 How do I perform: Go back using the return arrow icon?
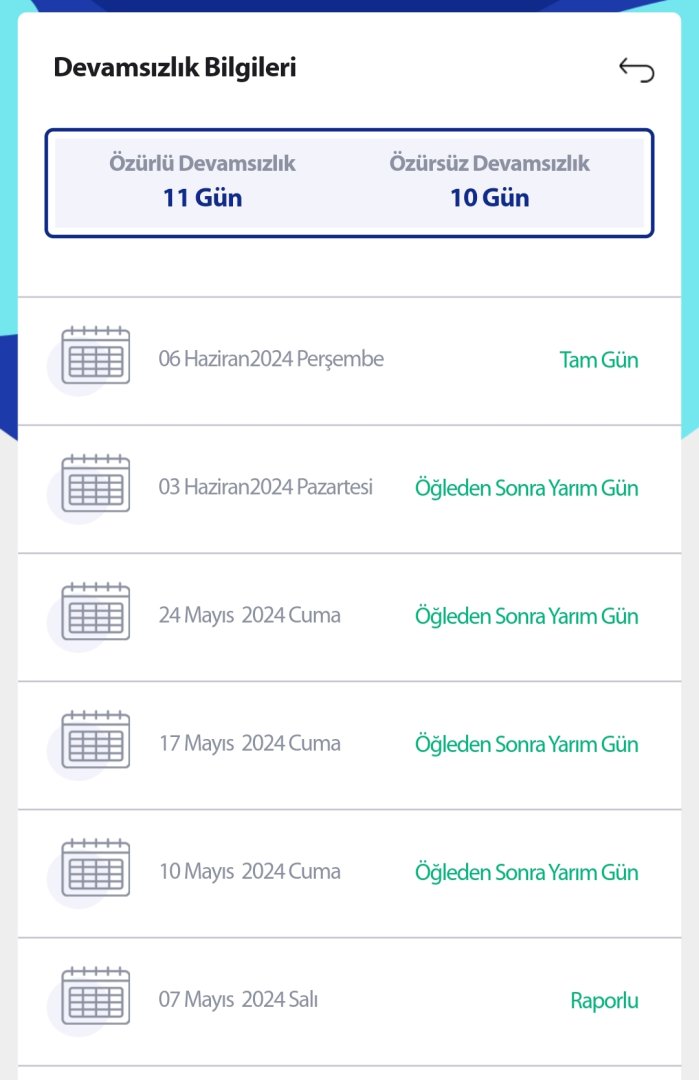tap(636, 69)
